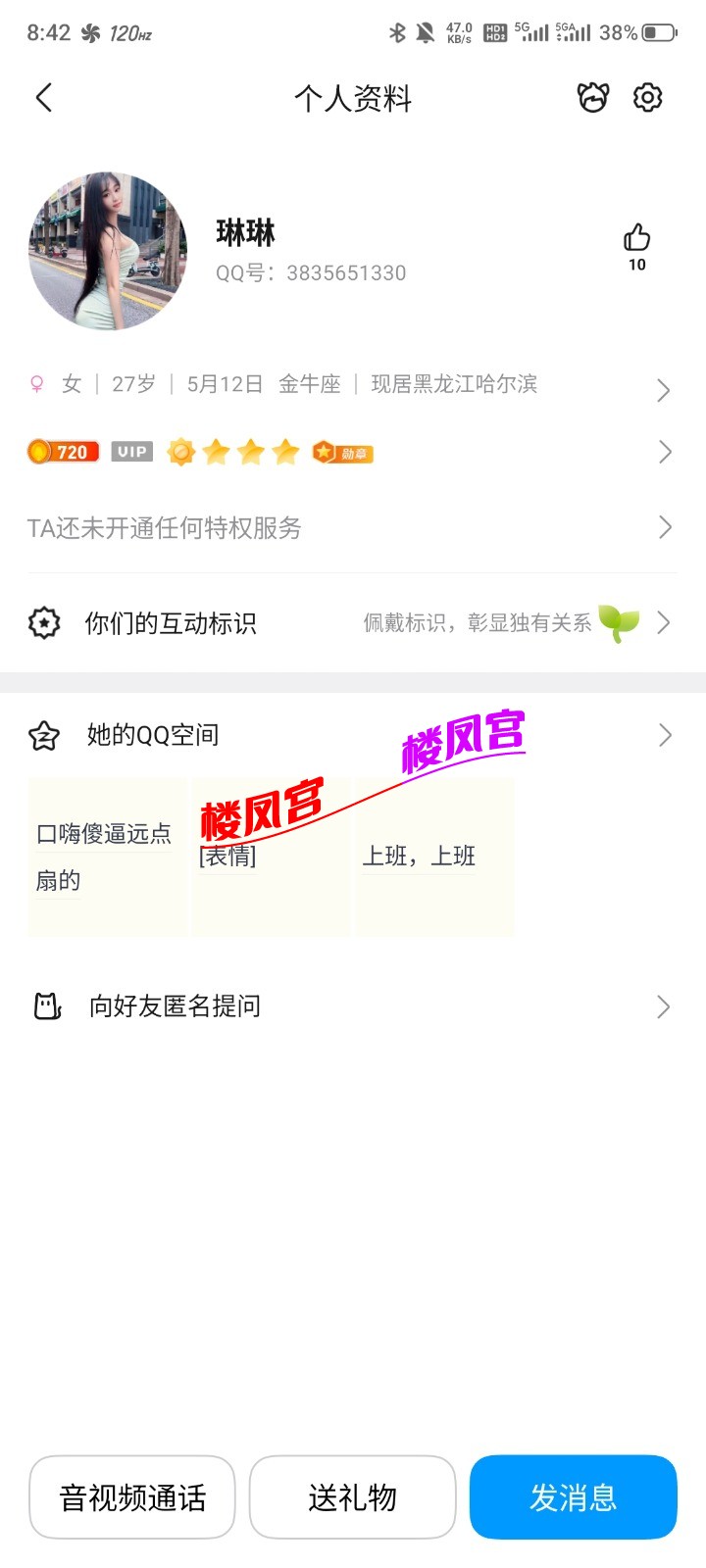Open the post 口嗨傻逼远点扇的
The width and height of the screenshot is (706, 1568).
pyautogui.click(x=107, y=857)
